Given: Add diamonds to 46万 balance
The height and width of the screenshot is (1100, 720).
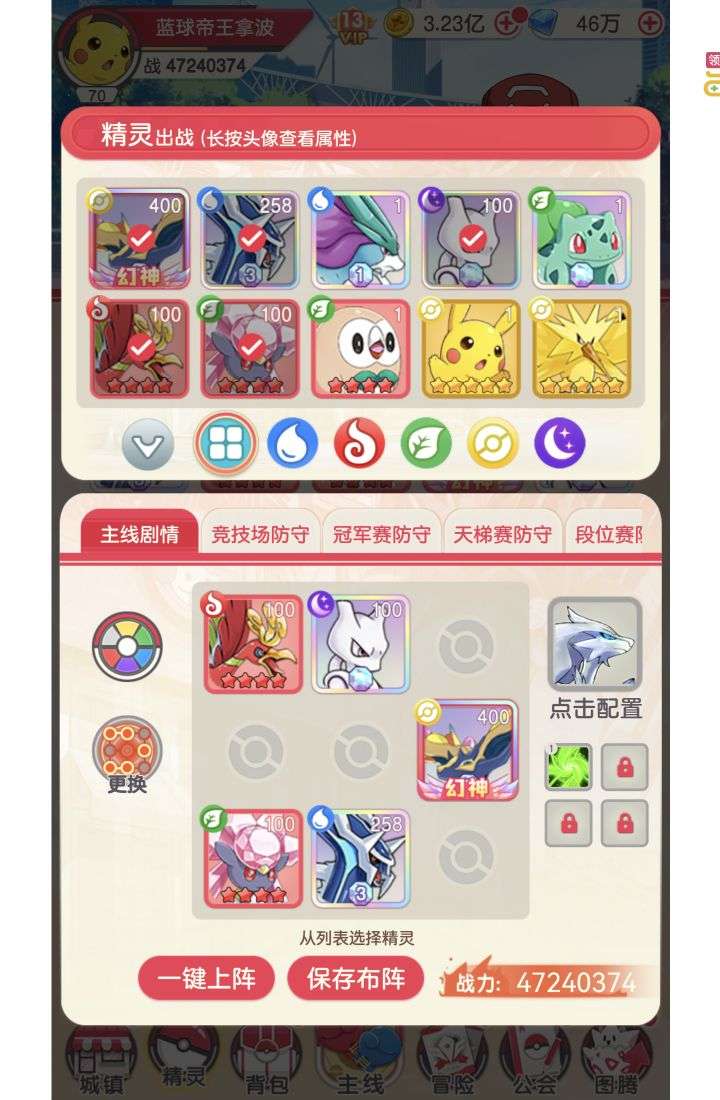Looking at the screenshot, I should [x=650, y=21].
